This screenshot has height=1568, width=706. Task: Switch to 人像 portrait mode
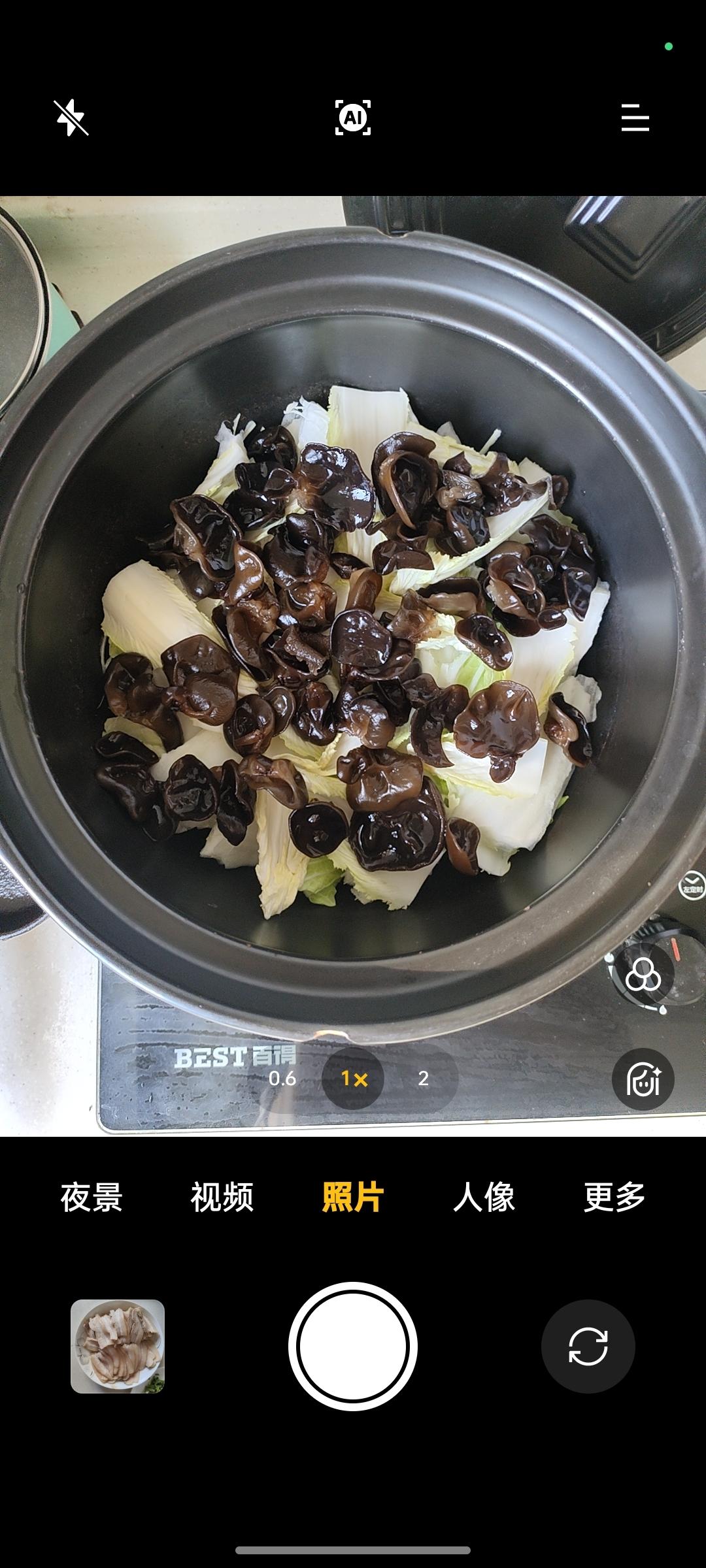[x=484, y=1197]
